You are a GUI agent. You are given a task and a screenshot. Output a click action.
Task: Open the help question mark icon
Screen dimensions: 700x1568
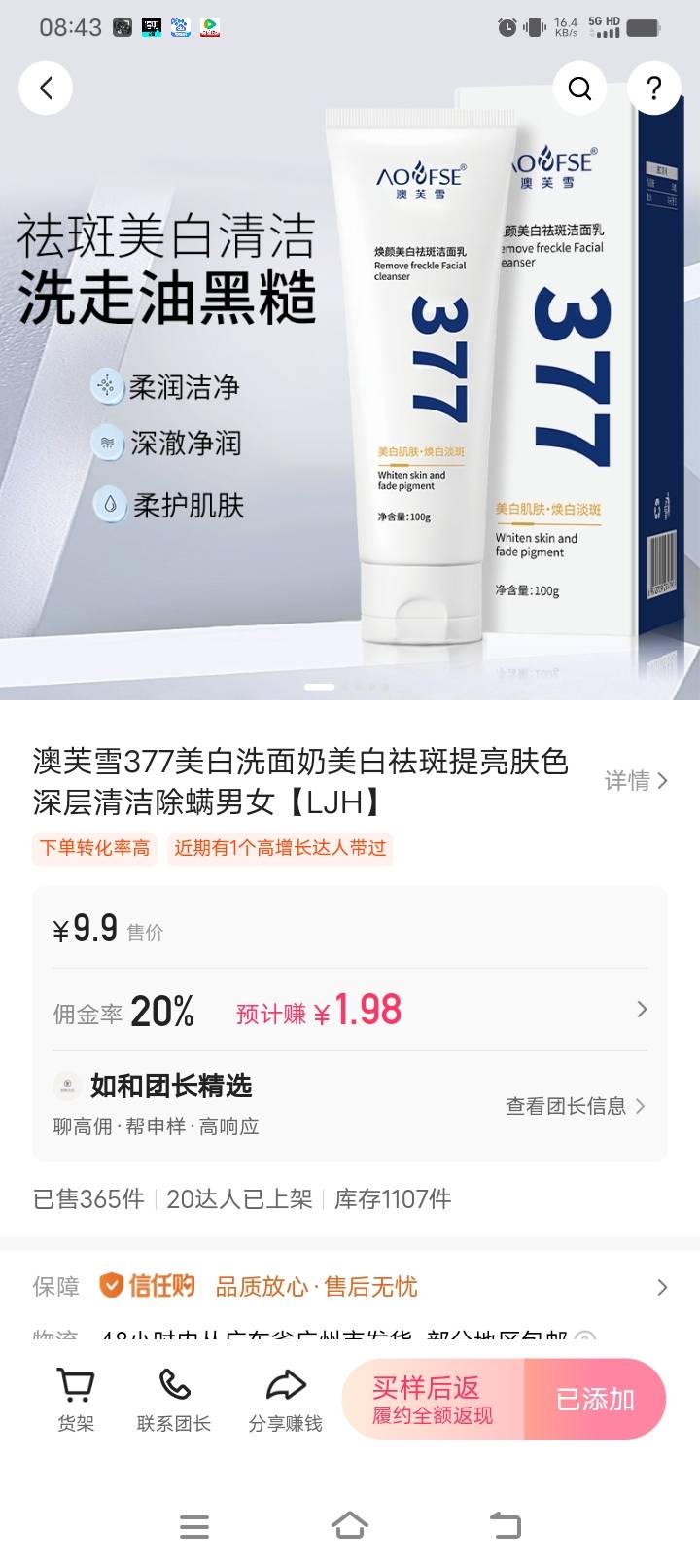pyautogui.click(x=653, y=89)
